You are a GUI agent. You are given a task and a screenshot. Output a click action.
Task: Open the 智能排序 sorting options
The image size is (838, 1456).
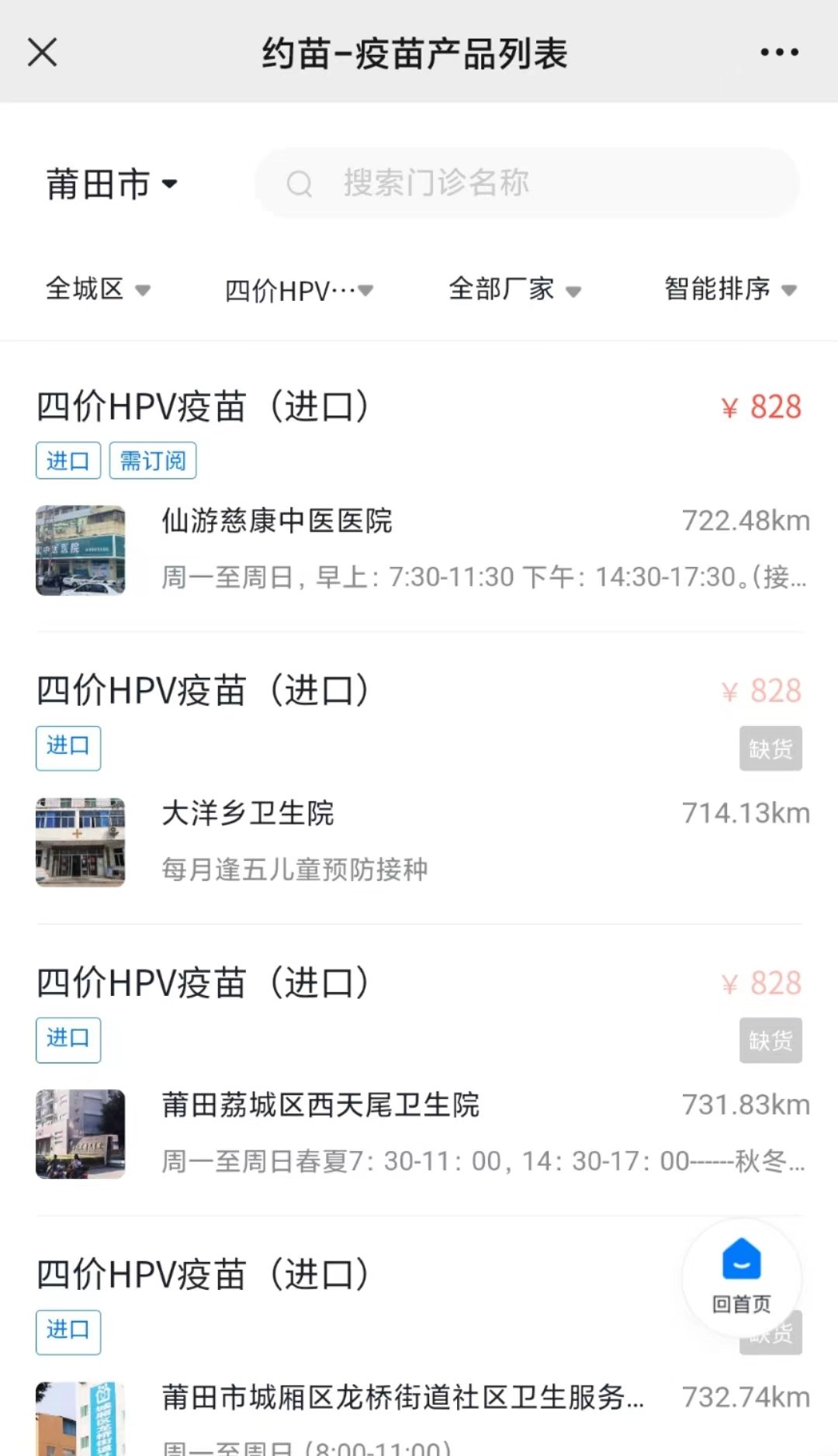click(x=730, y=289)
